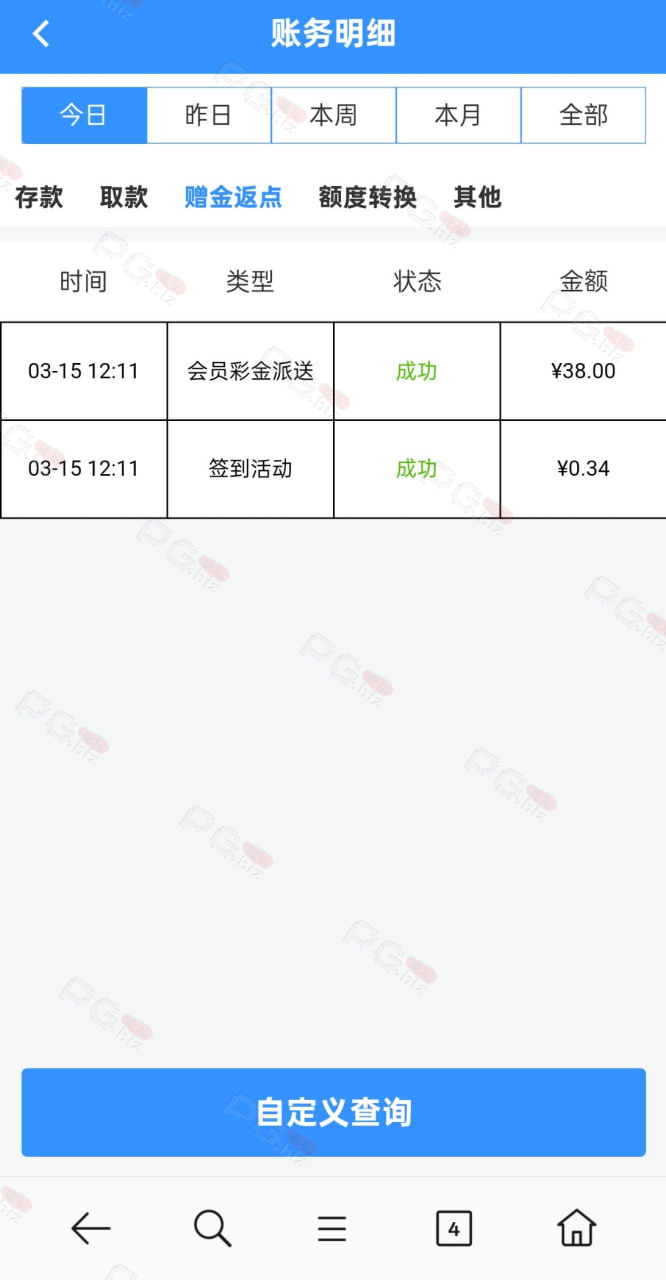Screen dimensions: 666x1280
Task: Switch to the 取款 category
Action: point(124,197)
